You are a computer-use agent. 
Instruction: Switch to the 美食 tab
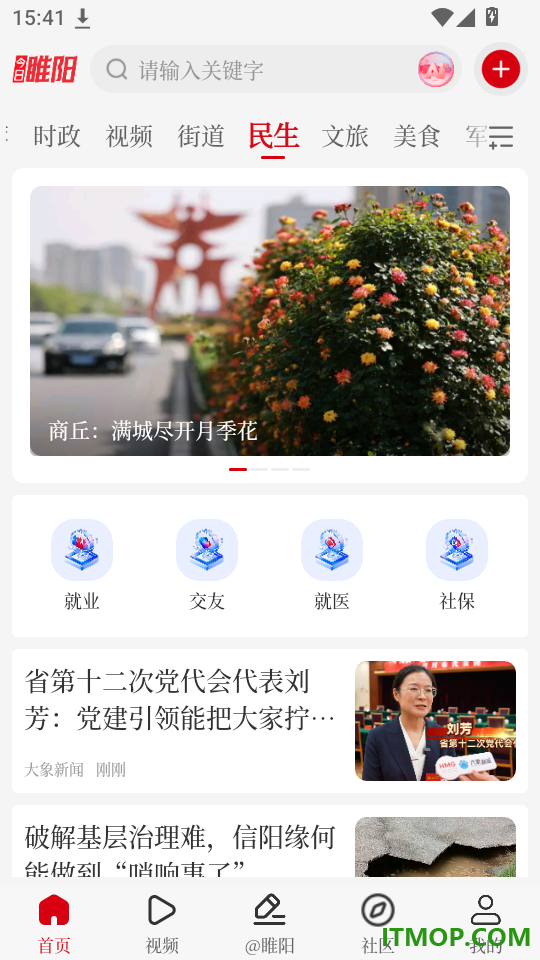[417, 136]
